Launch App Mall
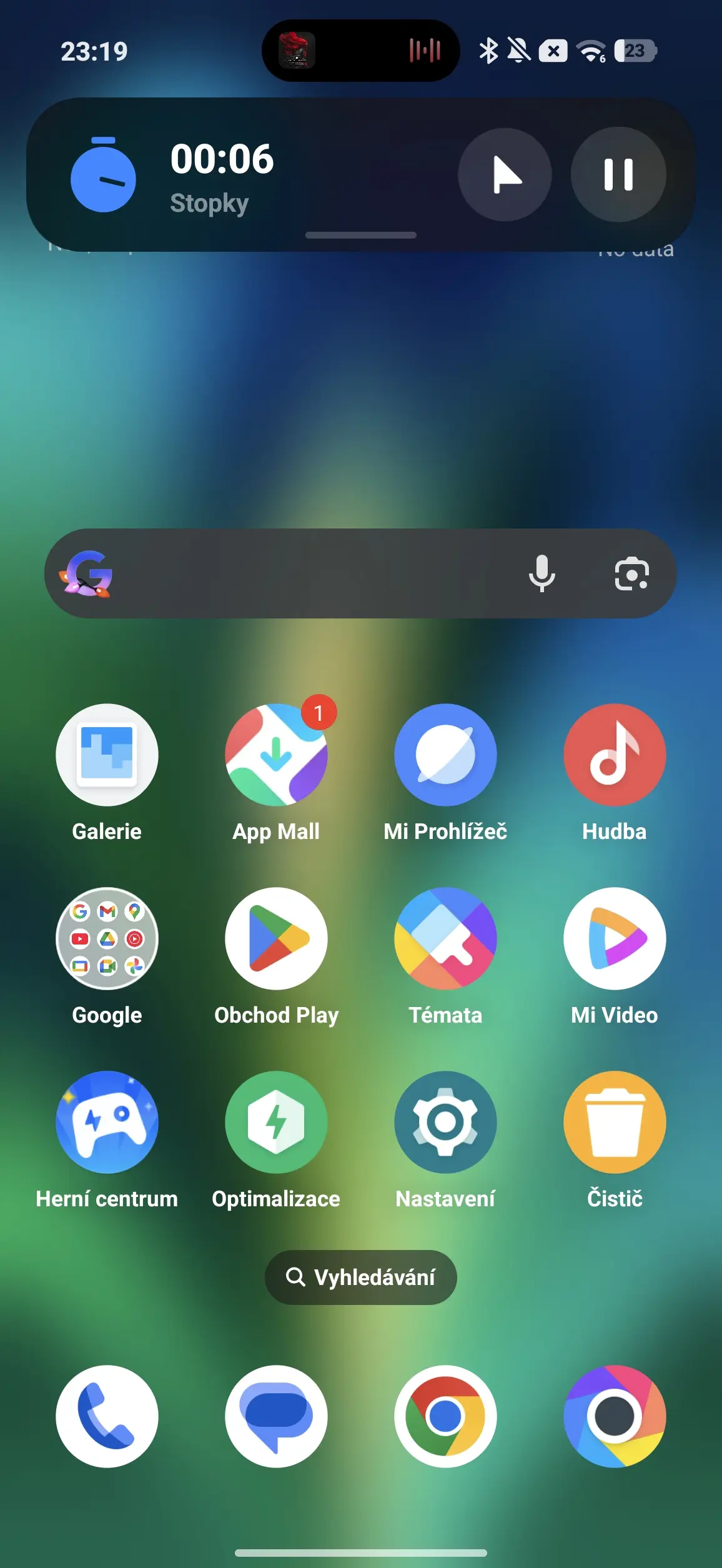The width and height of the screenshot is (722, 1568). coord(276,755)
